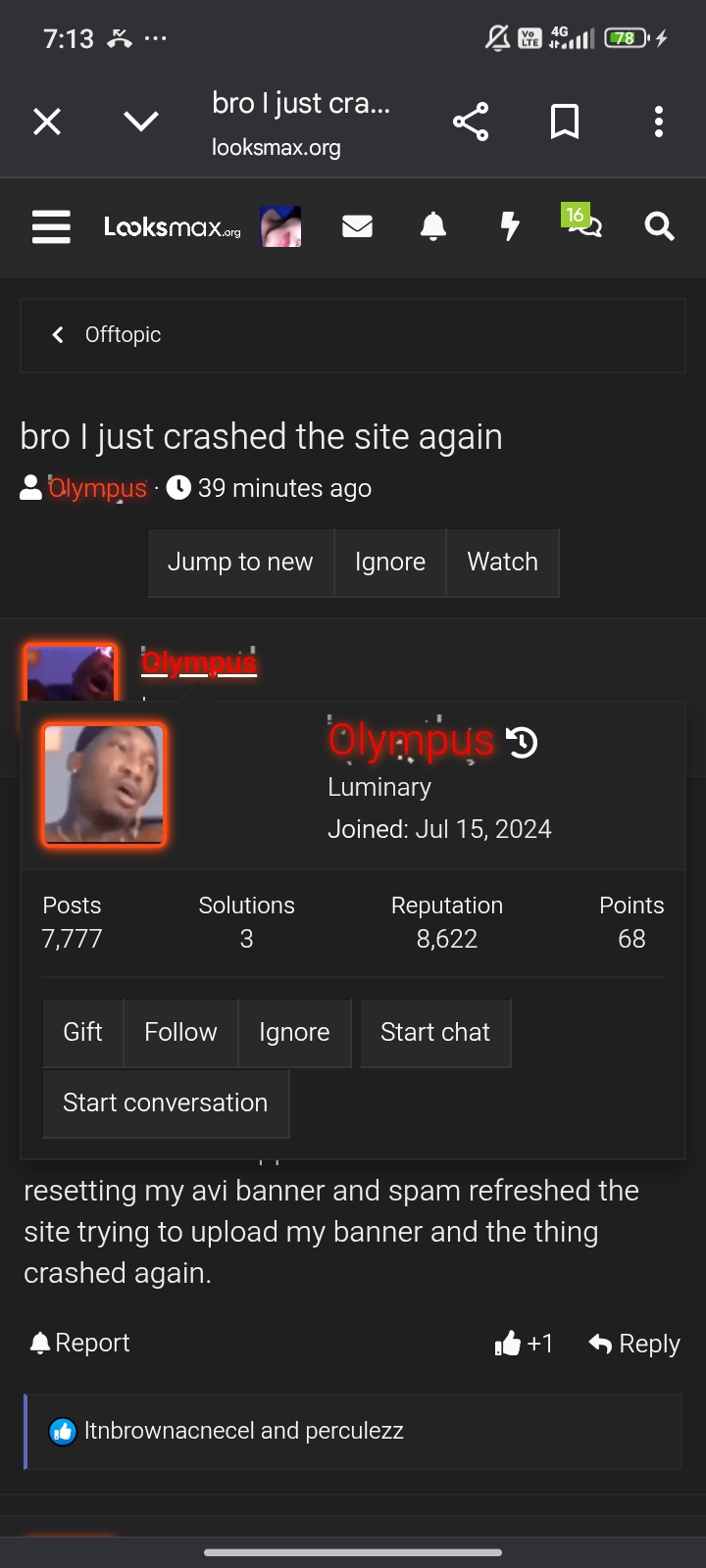
Task: Open the inbox envelope icon
Action: [x=357, y=226]
